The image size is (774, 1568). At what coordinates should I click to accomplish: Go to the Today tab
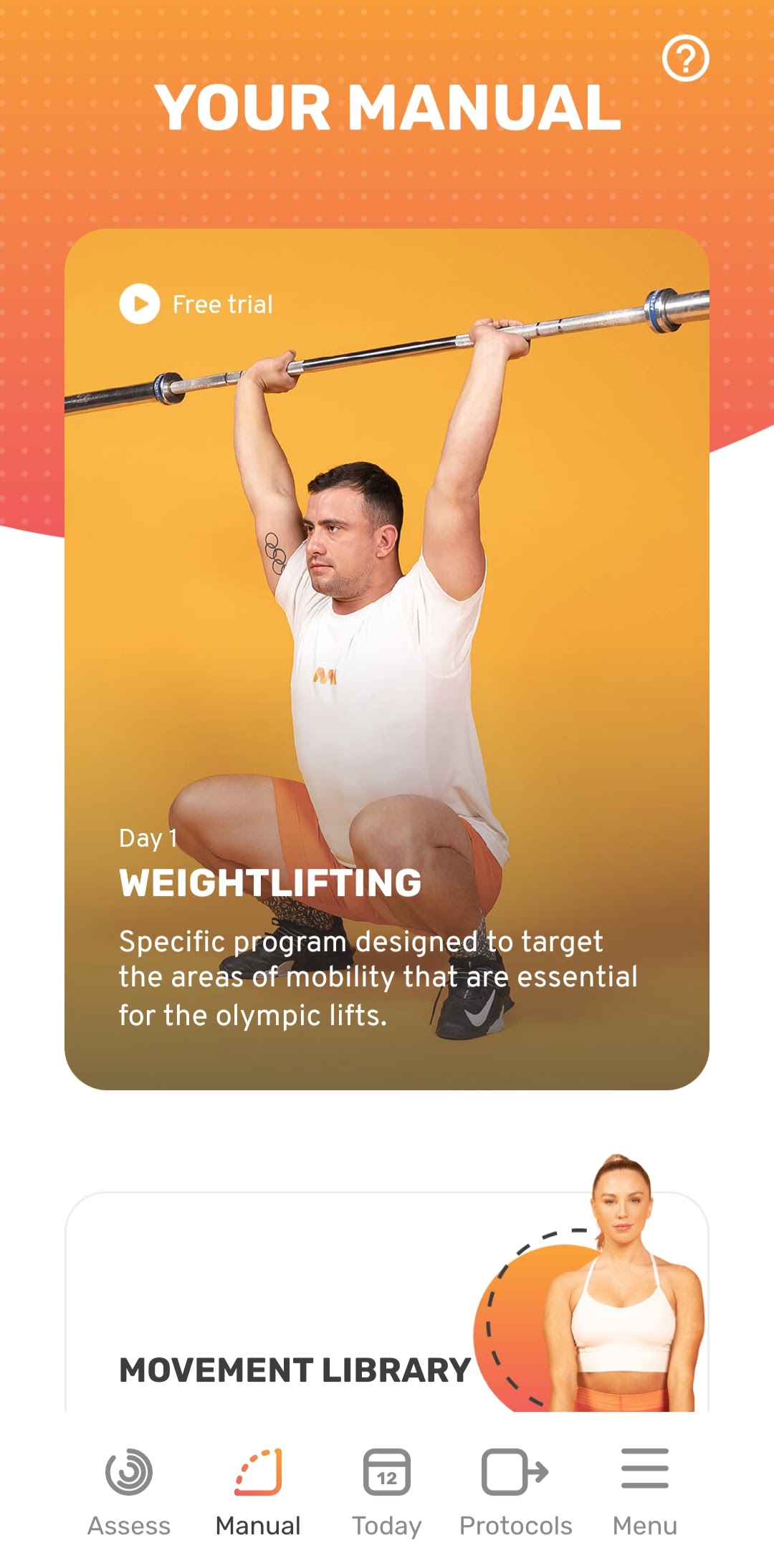387,1491
